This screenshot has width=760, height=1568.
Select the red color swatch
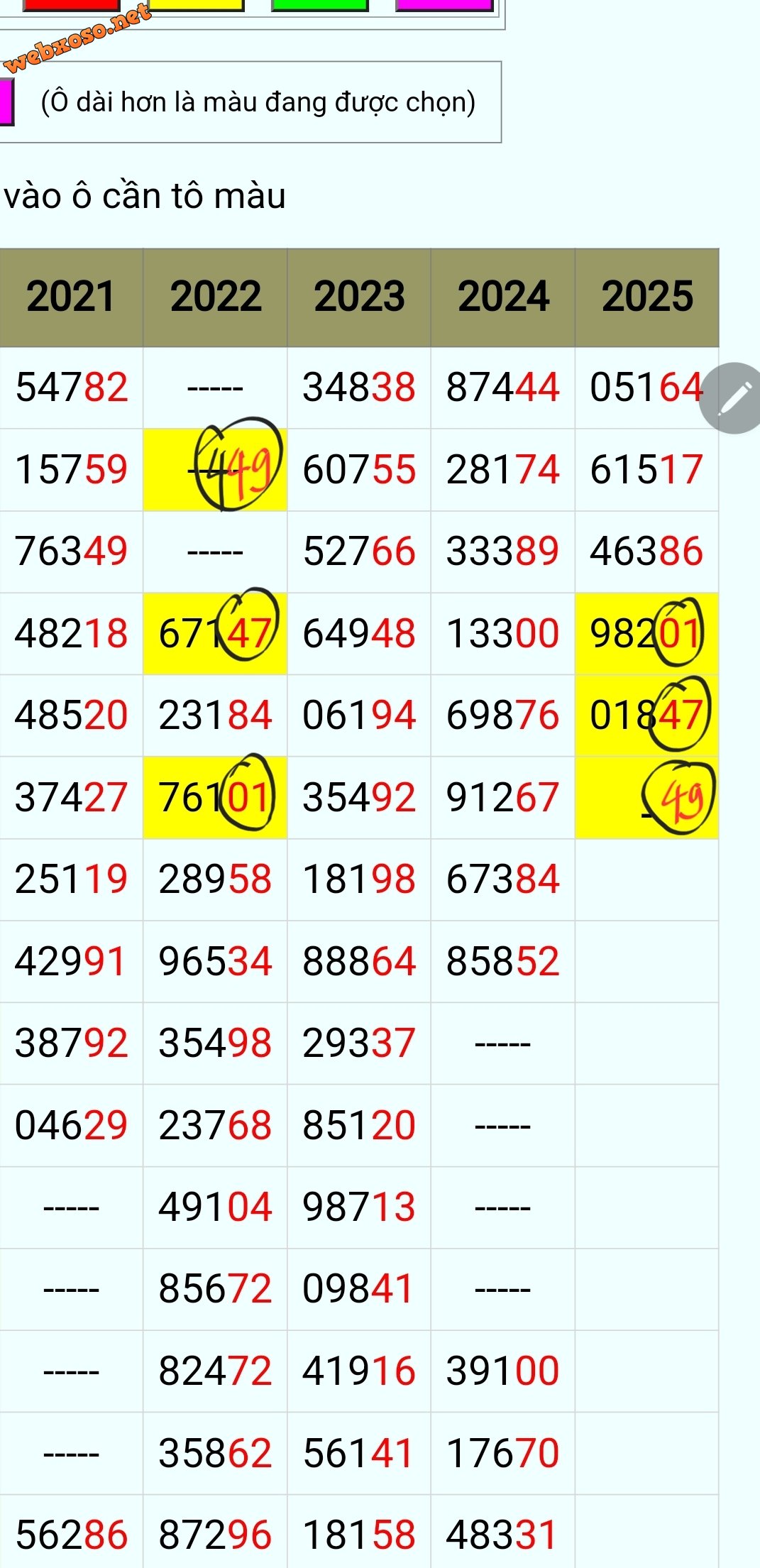click(x=70, y=4)
